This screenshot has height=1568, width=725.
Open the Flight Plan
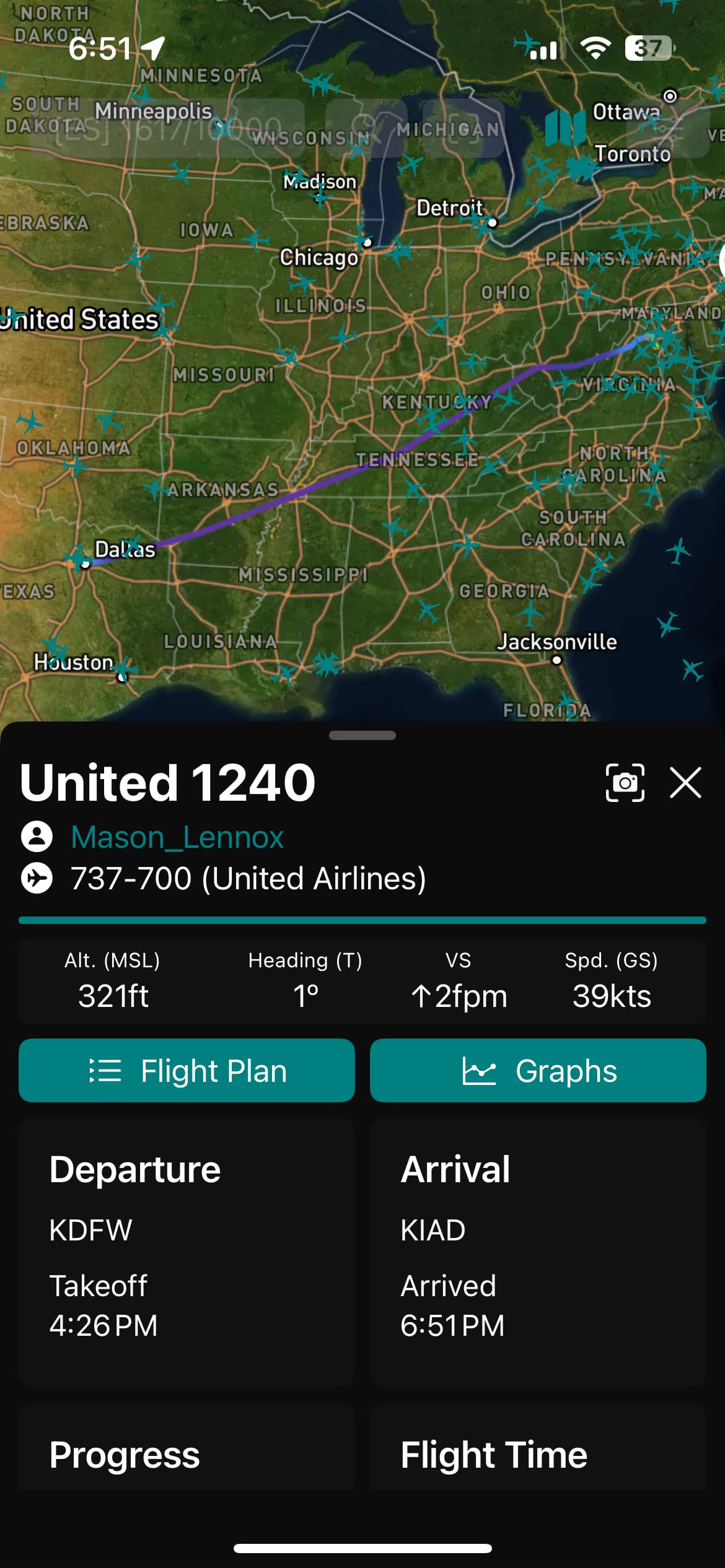187,1070
